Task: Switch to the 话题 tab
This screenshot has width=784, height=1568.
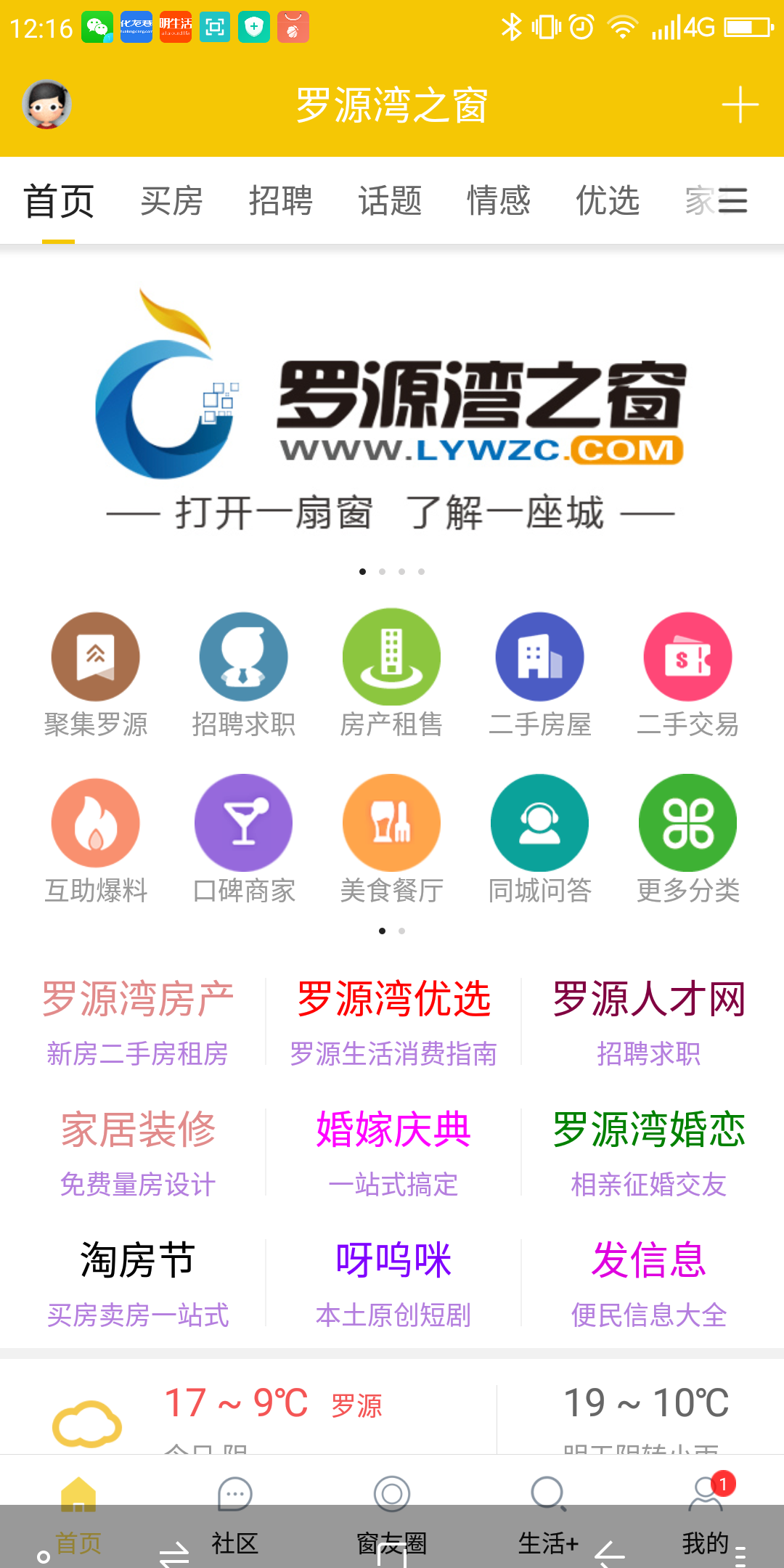Action: tap(391, 201)
